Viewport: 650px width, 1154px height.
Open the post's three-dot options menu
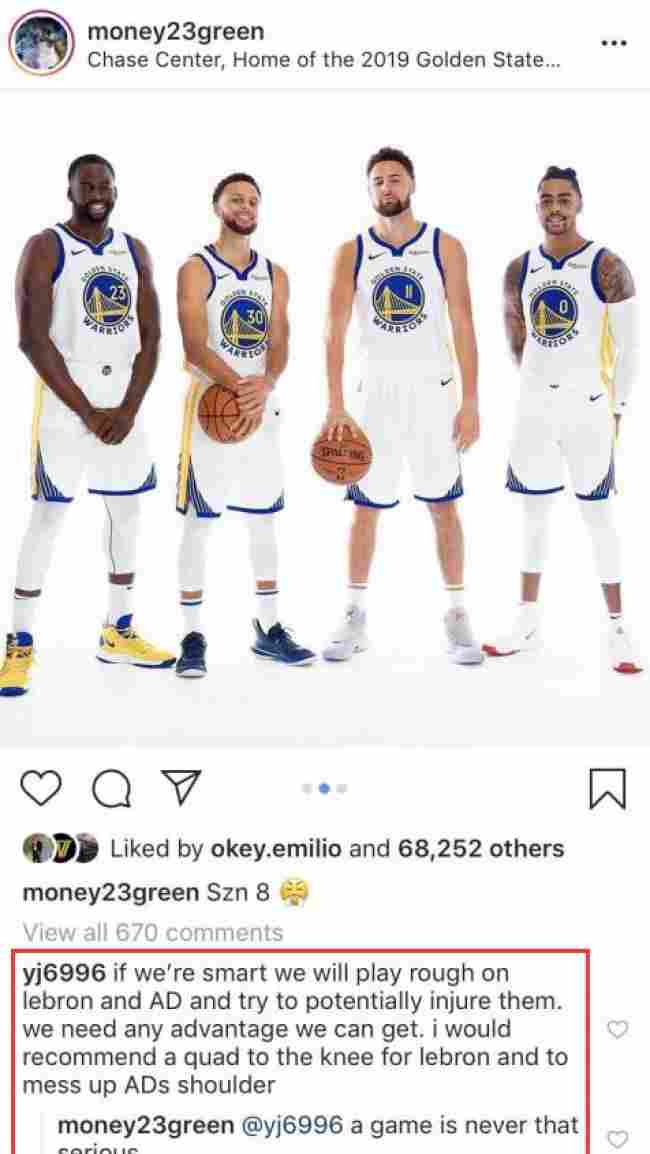coord(612,45)
